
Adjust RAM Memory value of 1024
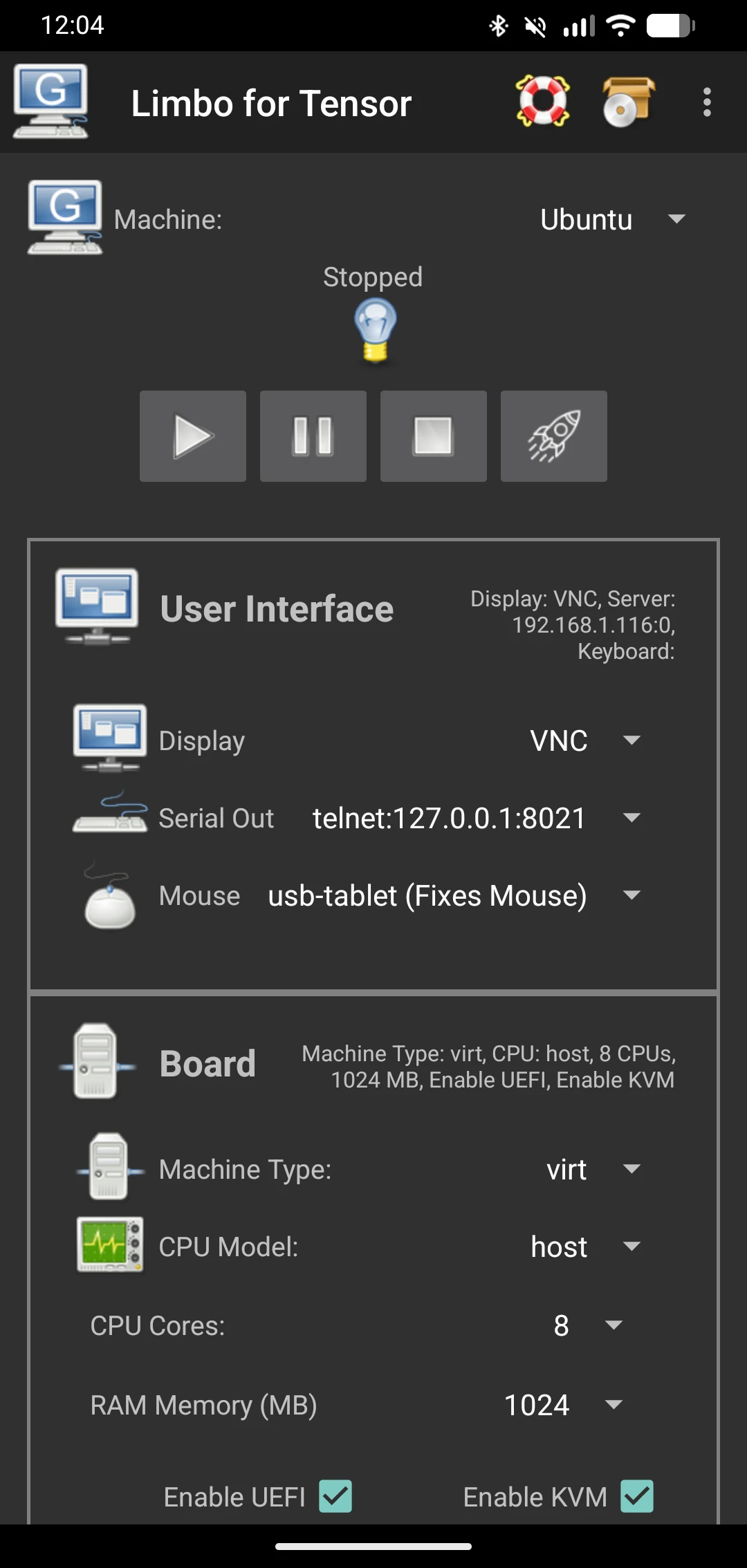click(562, 1405)
